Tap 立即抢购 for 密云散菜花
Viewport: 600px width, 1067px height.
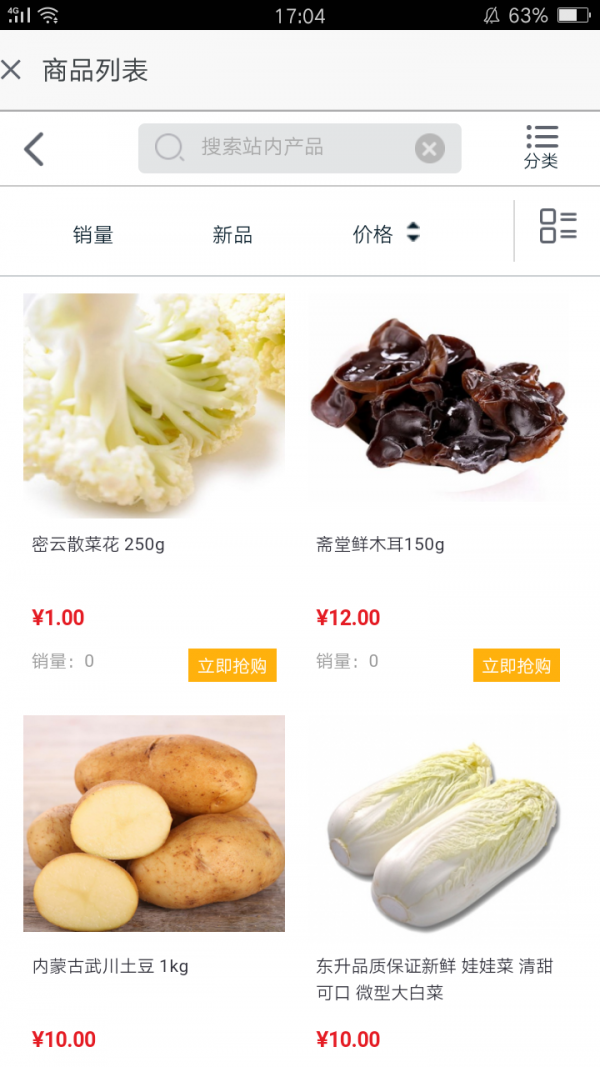[x=232, y=666]
